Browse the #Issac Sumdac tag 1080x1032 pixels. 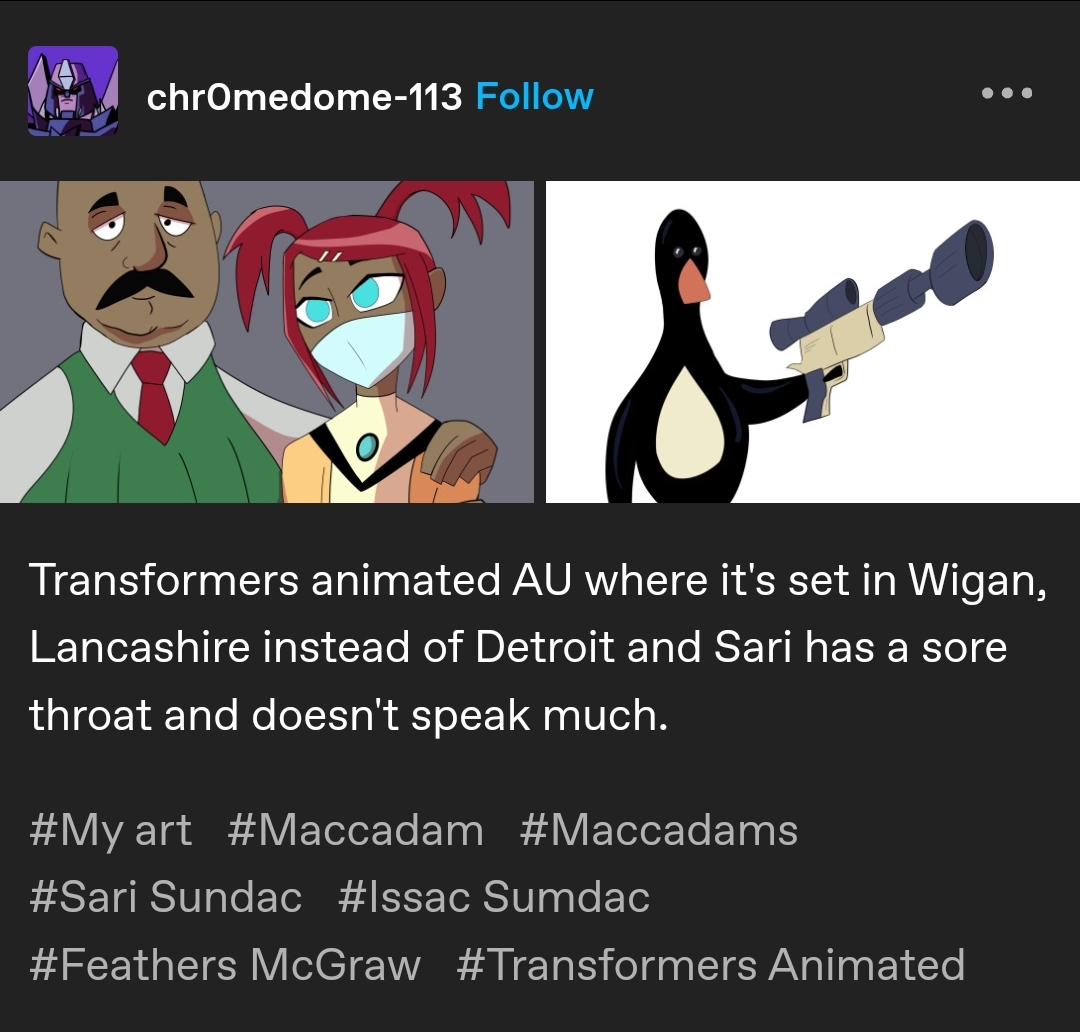click(494, 897)
